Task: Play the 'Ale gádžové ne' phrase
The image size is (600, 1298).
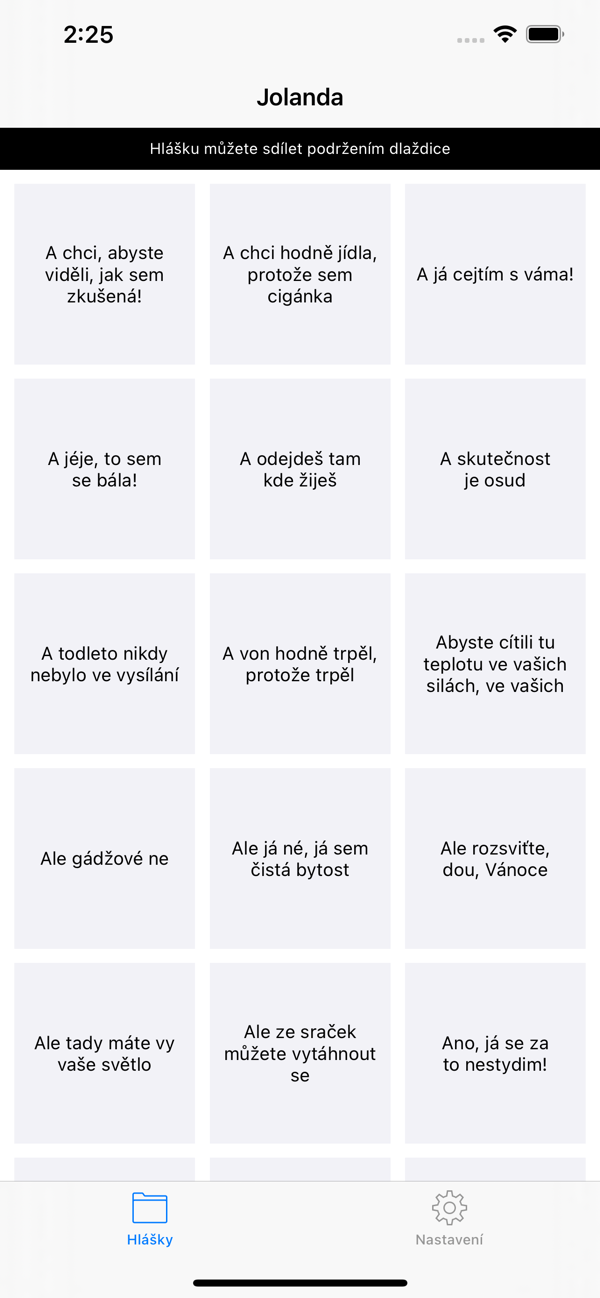Action: pyautogui.click(x=105, y=858)
